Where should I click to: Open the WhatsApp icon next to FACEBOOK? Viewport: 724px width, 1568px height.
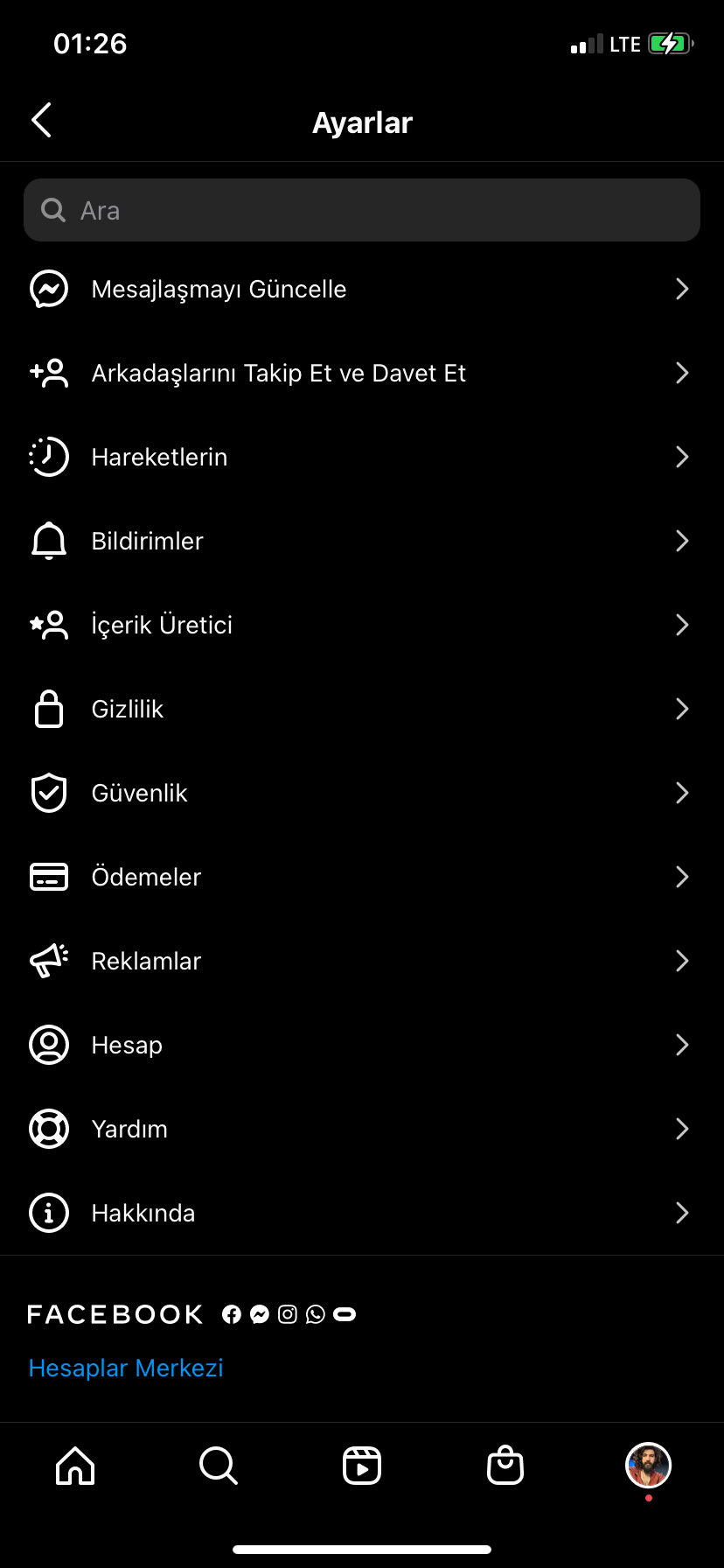pos(316,1314)
